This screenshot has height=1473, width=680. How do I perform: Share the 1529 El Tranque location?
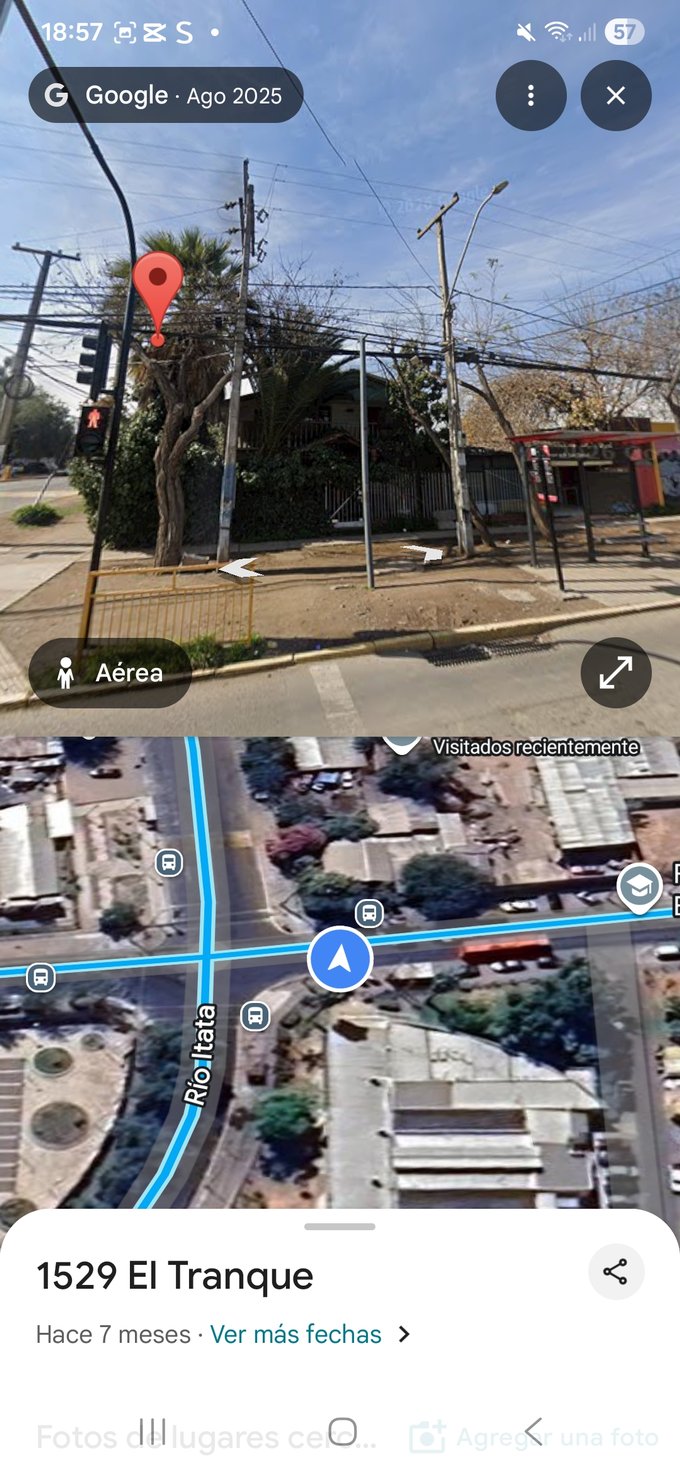tap(615, 1272)
